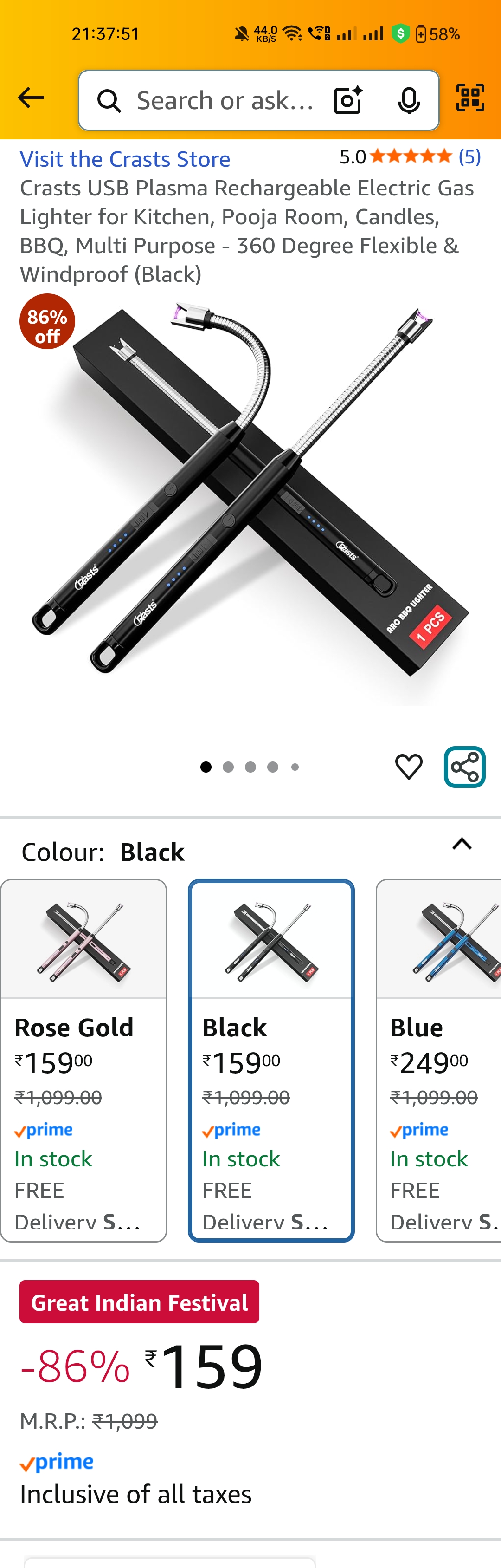The image size is (501, 1568).
Task: Start voice search with the microphone
Action: [x=409, y=100]
